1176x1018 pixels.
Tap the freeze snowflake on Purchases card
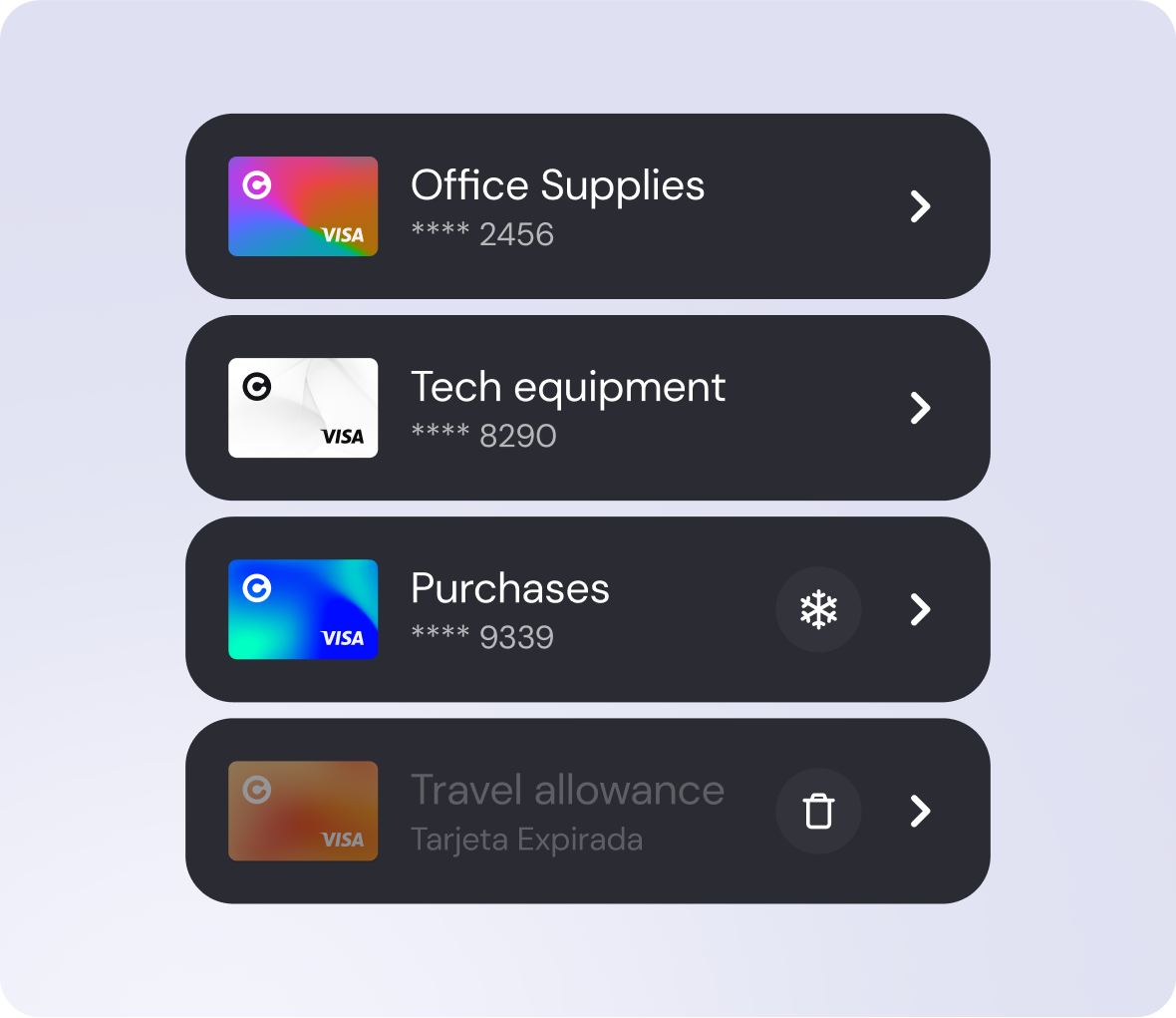pyautogui.click(x=818, y=609)
